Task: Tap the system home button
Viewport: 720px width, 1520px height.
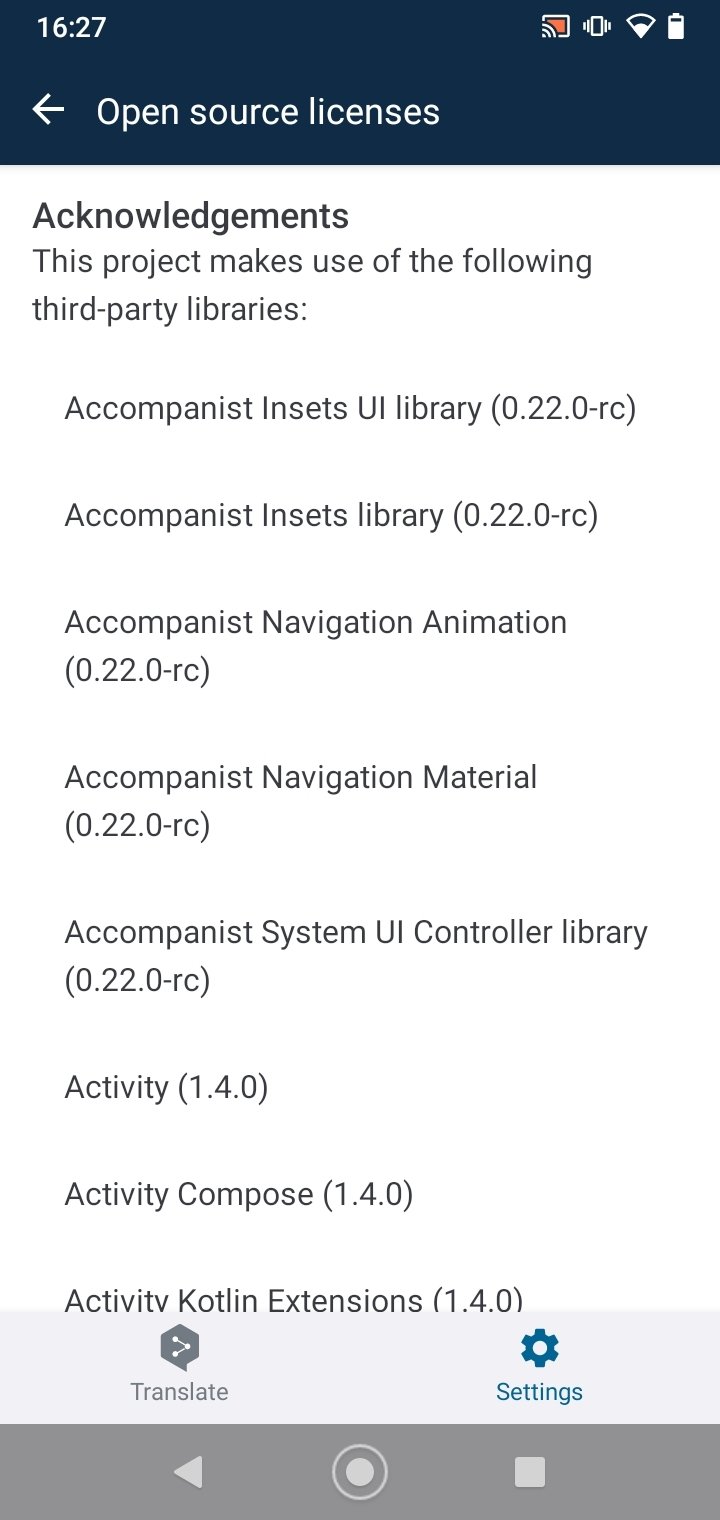Action: pos(359,1471)
